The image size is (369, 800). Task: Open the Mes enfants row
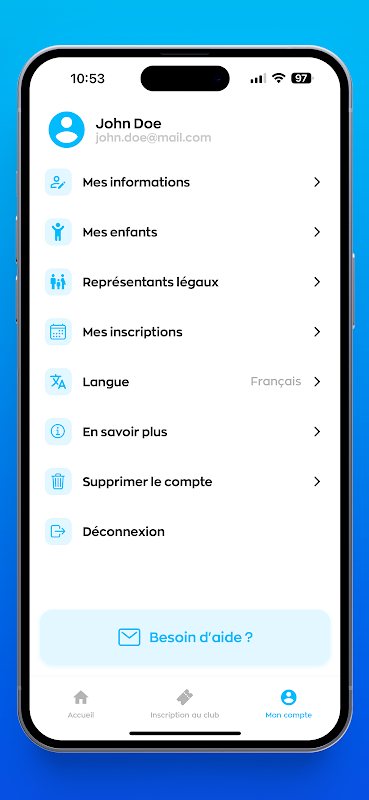(184, 232)
